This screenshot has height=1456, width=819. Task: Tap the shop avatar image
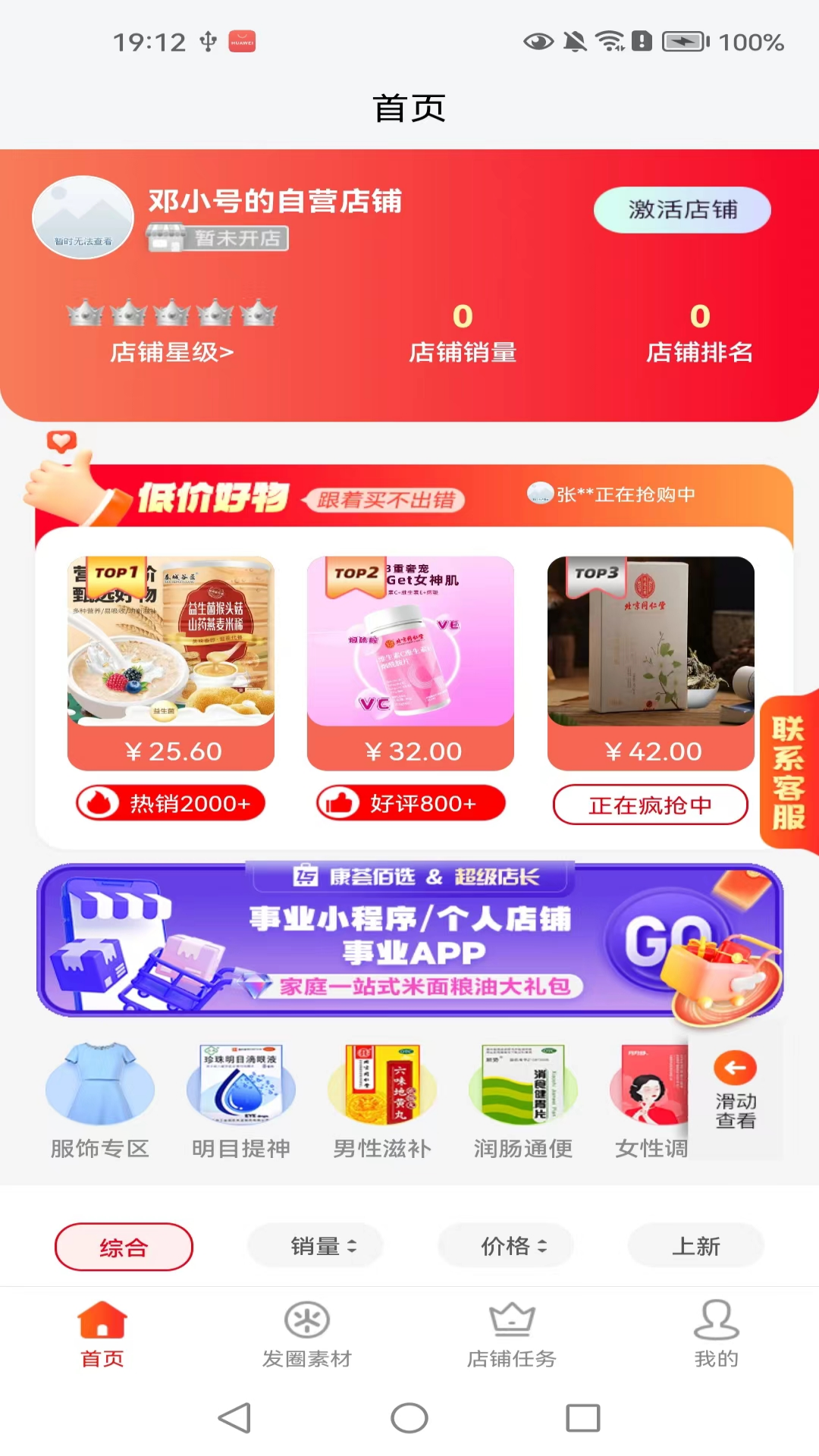tap(83, 218)
